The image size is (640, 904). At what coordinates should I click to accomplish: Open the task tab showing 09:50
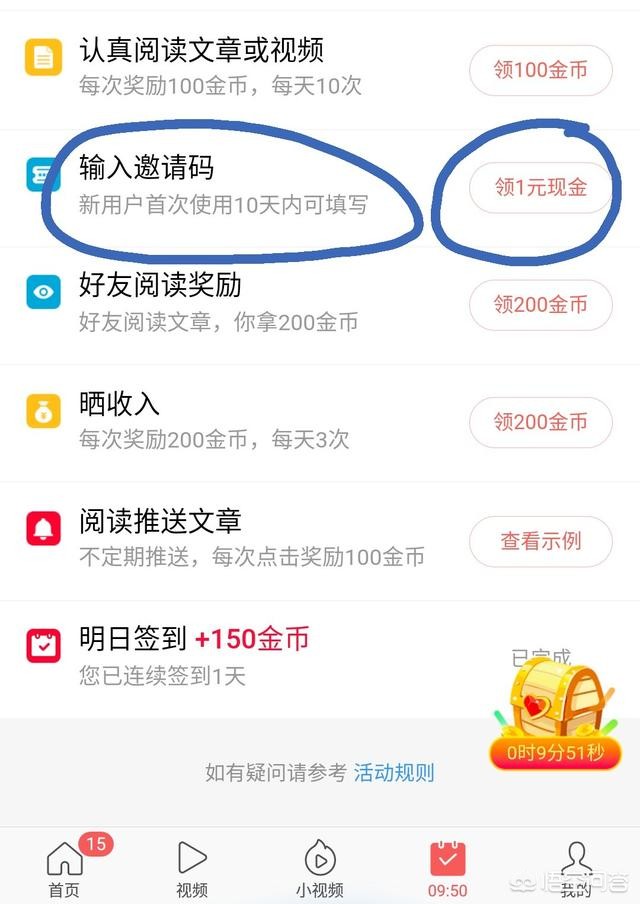coord(447,867)
